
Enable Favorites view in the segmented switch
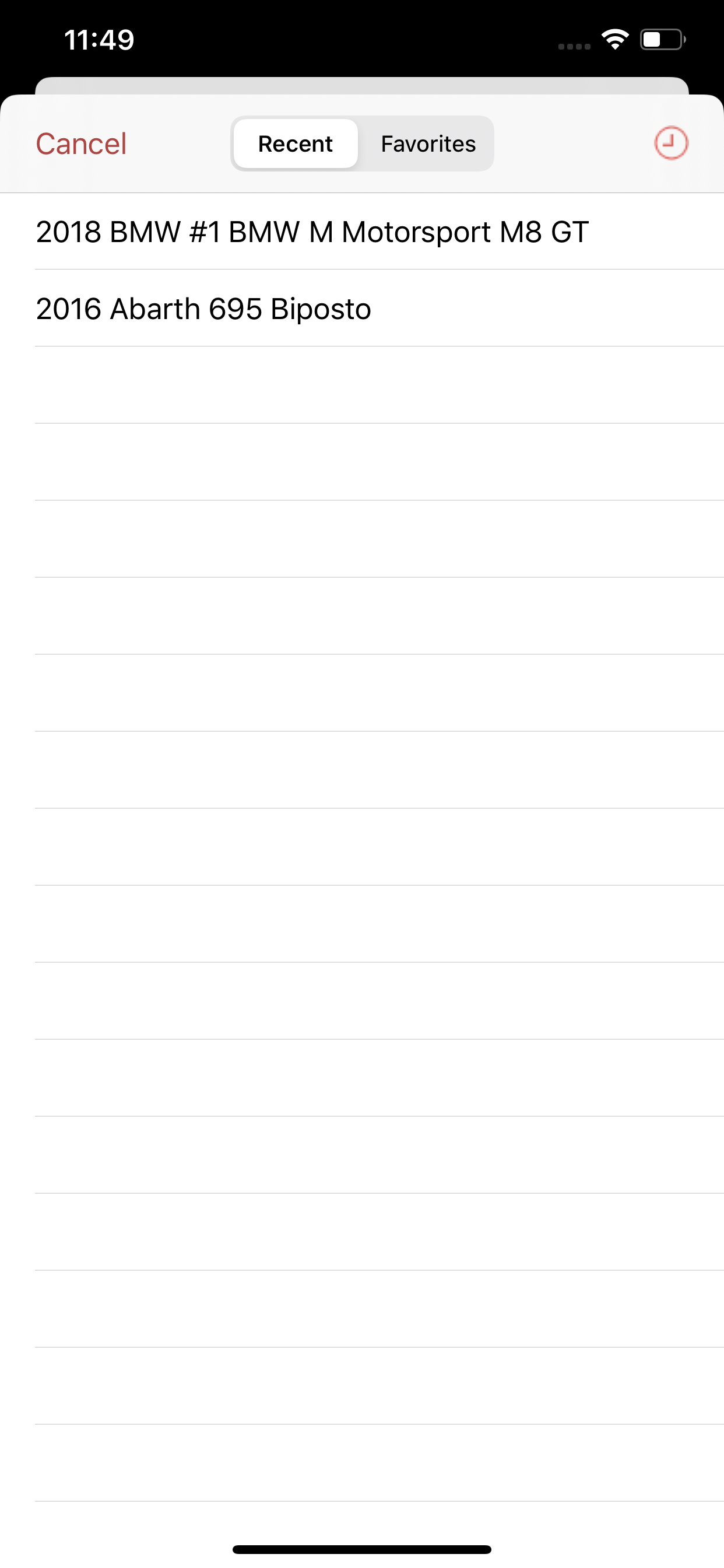coord(428,143)
